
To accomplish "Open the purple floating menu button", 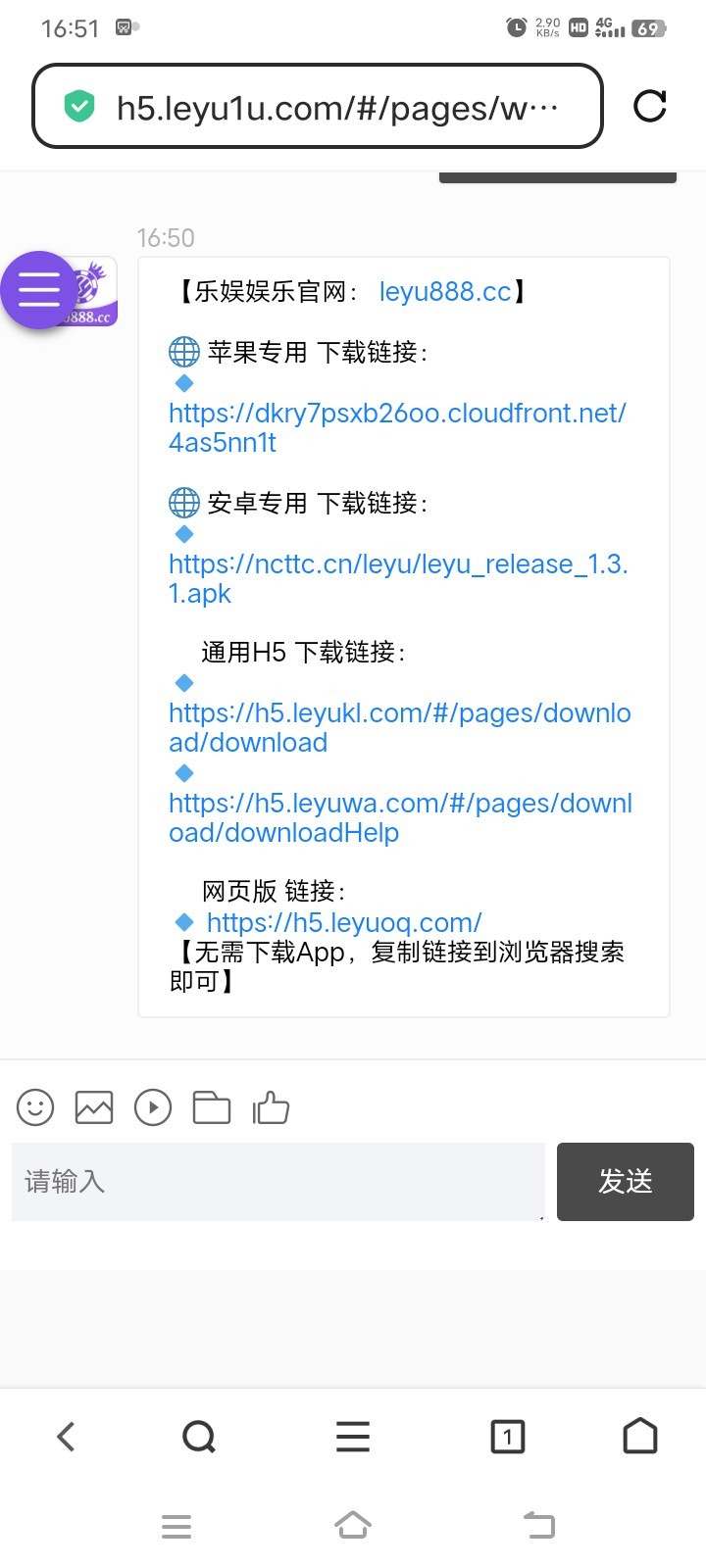I will point(39,290).
